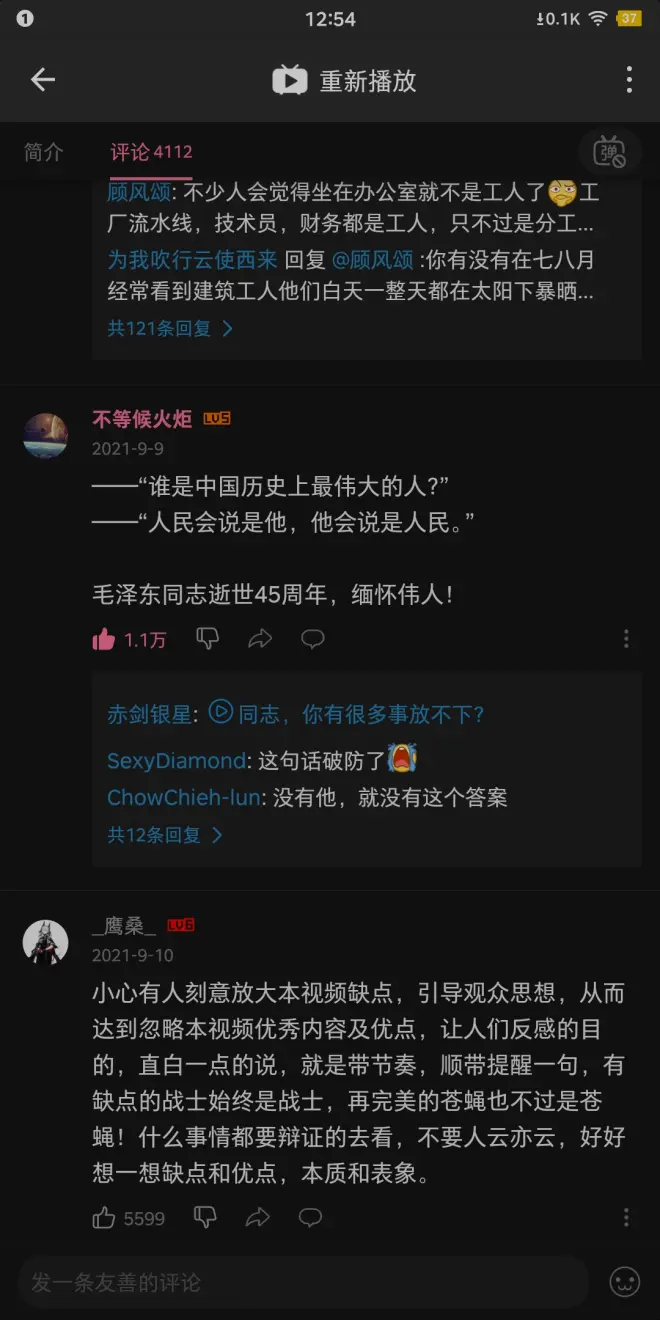Viewport: 660px width, 1320px height.
Task: Open more options for _鹰桑_'s comment
Action: [x=626, y=1217]
